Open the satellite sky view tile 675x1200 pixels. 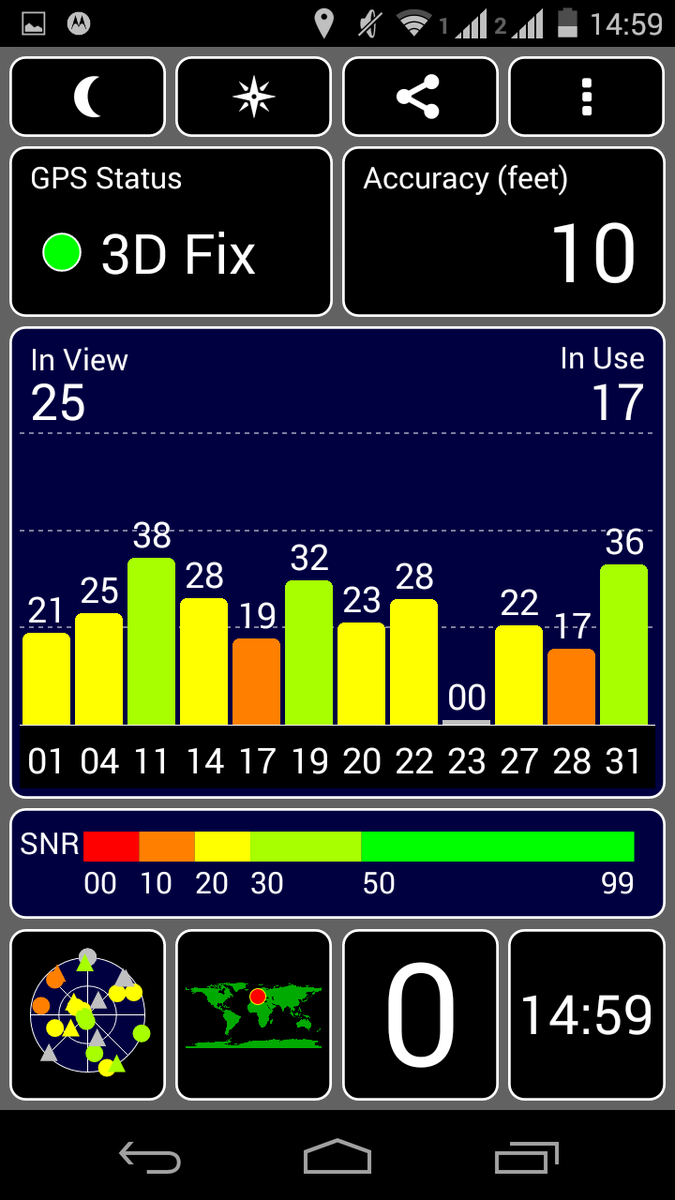pyautogui.click(x=88, y=1014)
